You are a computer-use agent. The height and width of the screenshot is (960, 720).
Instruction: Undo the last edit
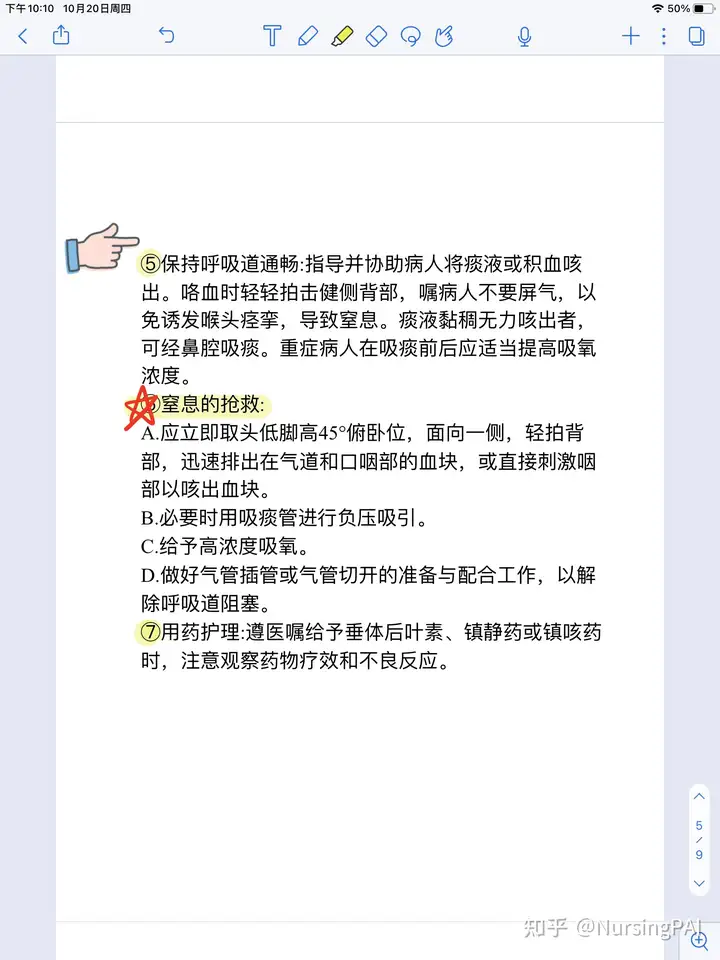click(x=166, y=36)
